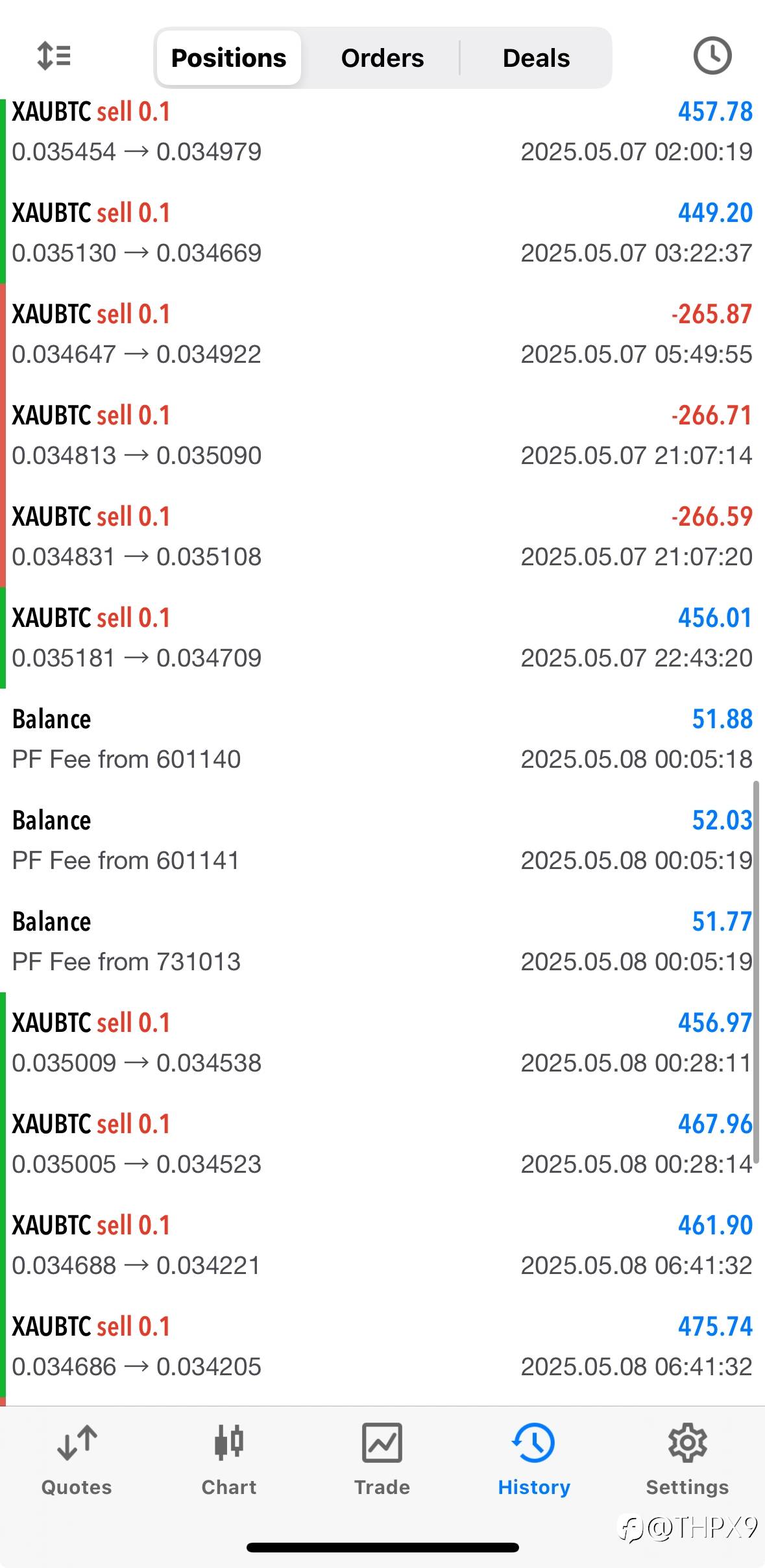The width and height of the screenshot is (765, 1568).
Task: Expand the XAUBTC position closed at 03:22:37
Action: tap(382, 233)
